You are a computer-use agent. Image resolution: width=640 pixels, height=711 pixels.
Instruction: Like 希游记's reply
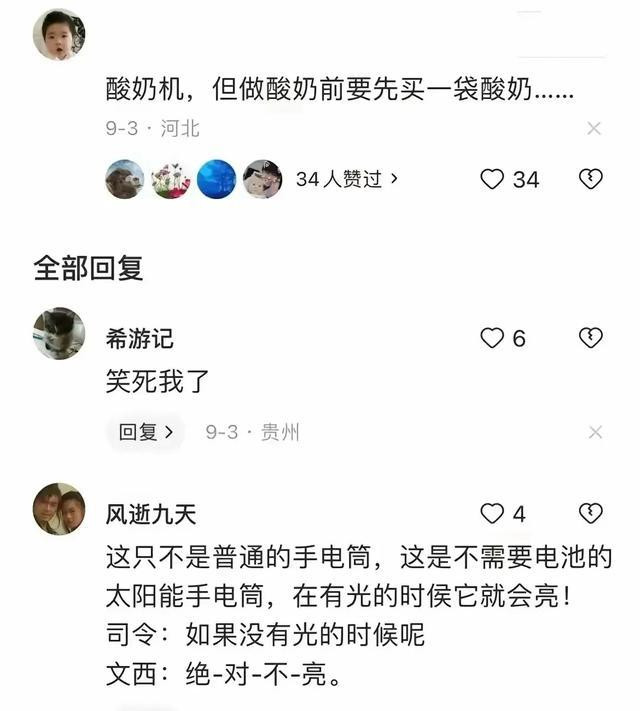492,338
